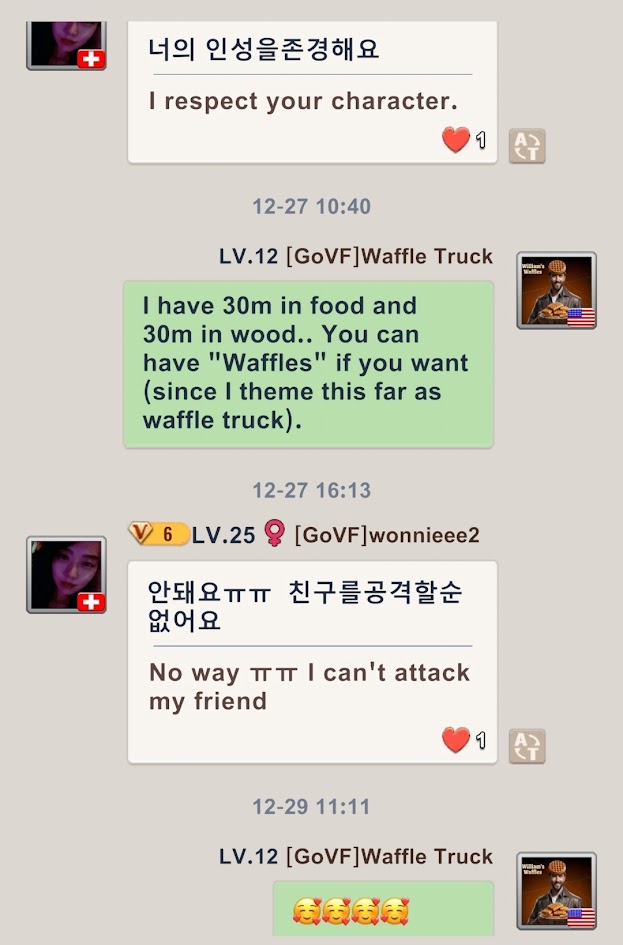
Task: Tap heart on "I can't attack my friend" message
Action: tap(456, 740)
